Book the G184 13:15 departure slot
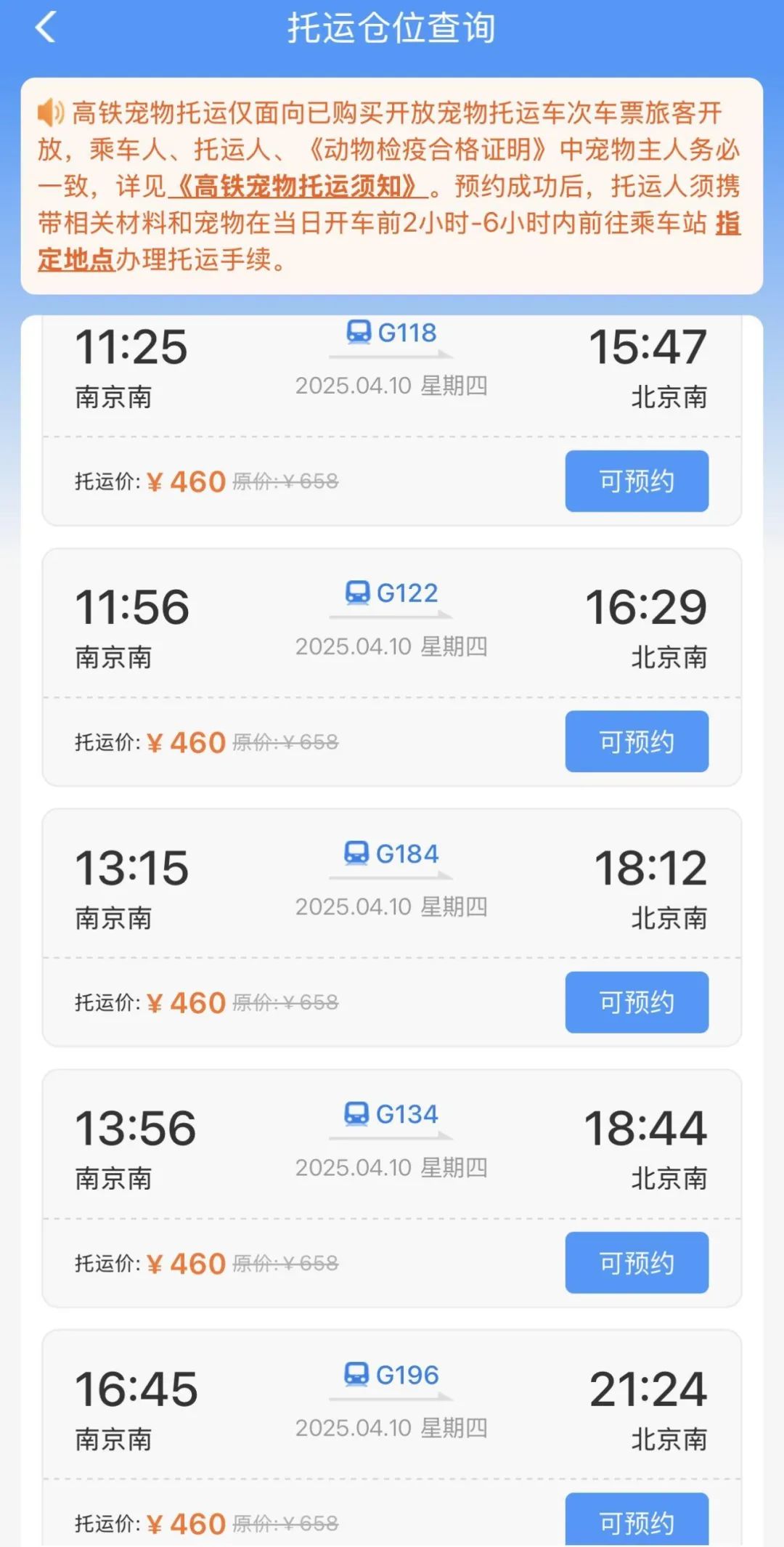 [636, 1002]
